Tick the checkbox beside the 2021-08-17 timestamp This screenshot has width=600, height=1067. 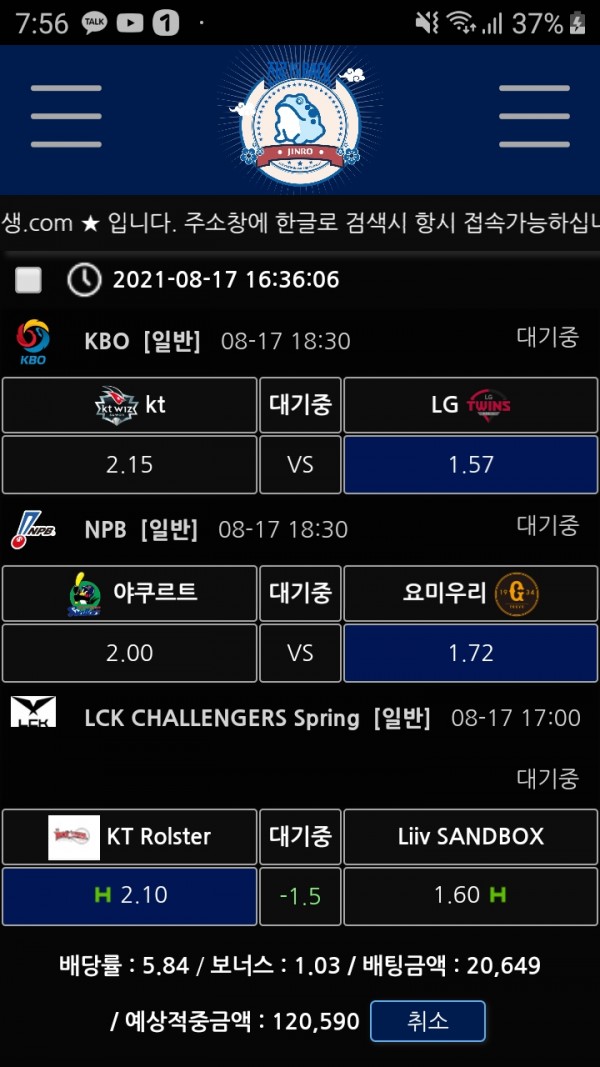pos(29,280)
